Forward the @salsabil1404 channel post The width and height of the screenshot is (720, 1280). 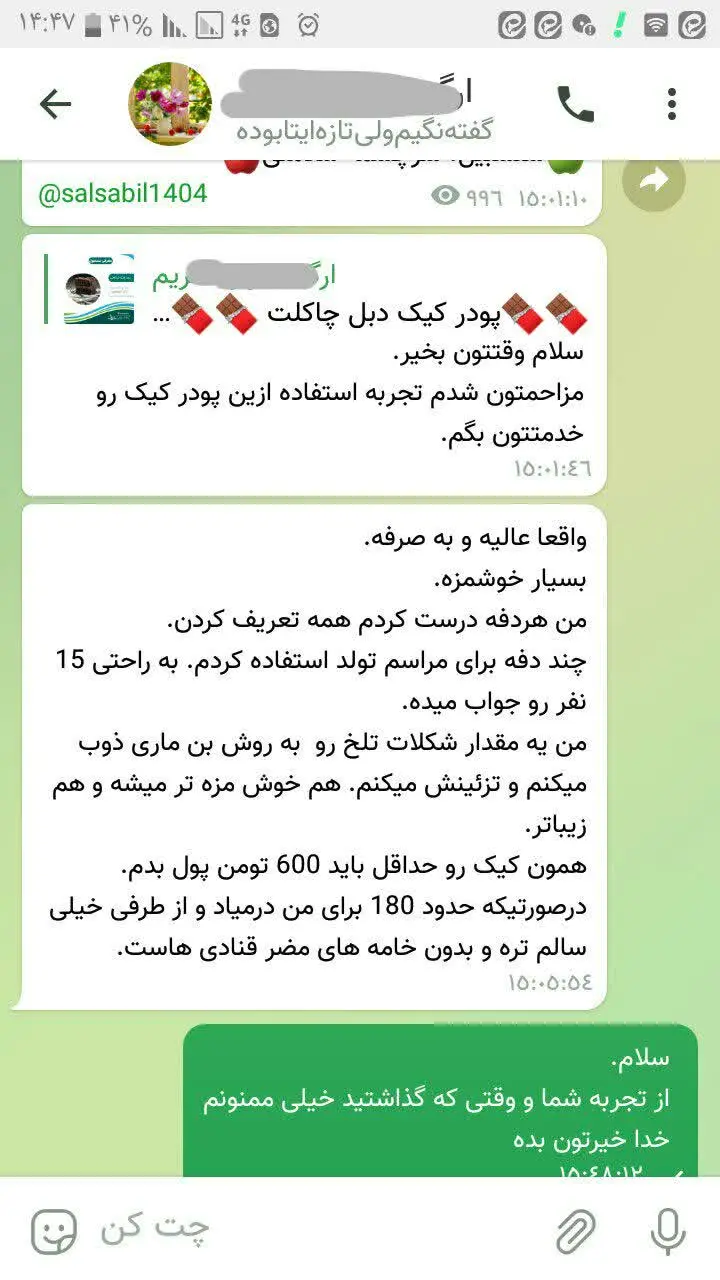pyautogui.click(x=654, y=180)
